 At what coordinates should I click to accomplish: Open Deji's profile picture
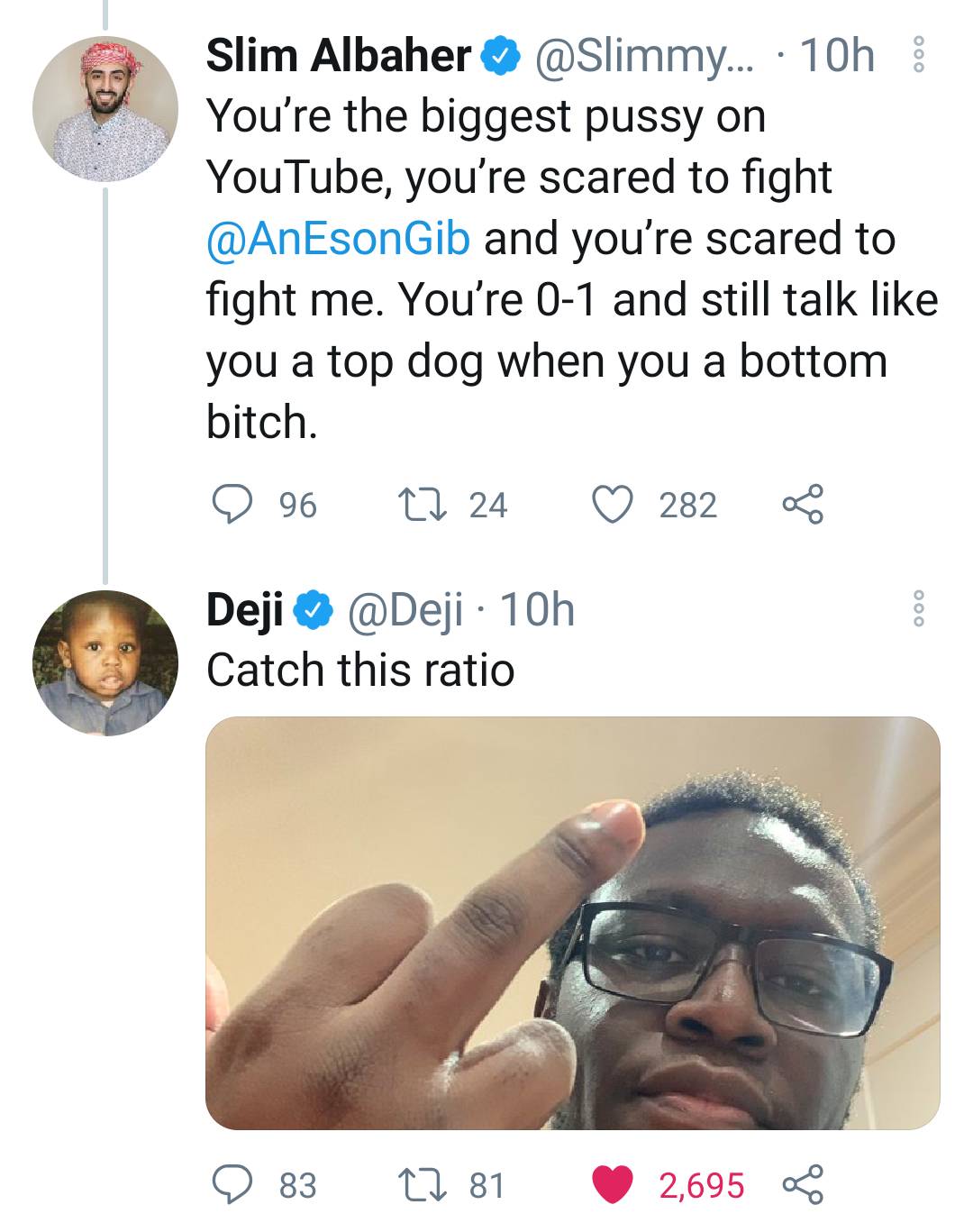(105, 663)
